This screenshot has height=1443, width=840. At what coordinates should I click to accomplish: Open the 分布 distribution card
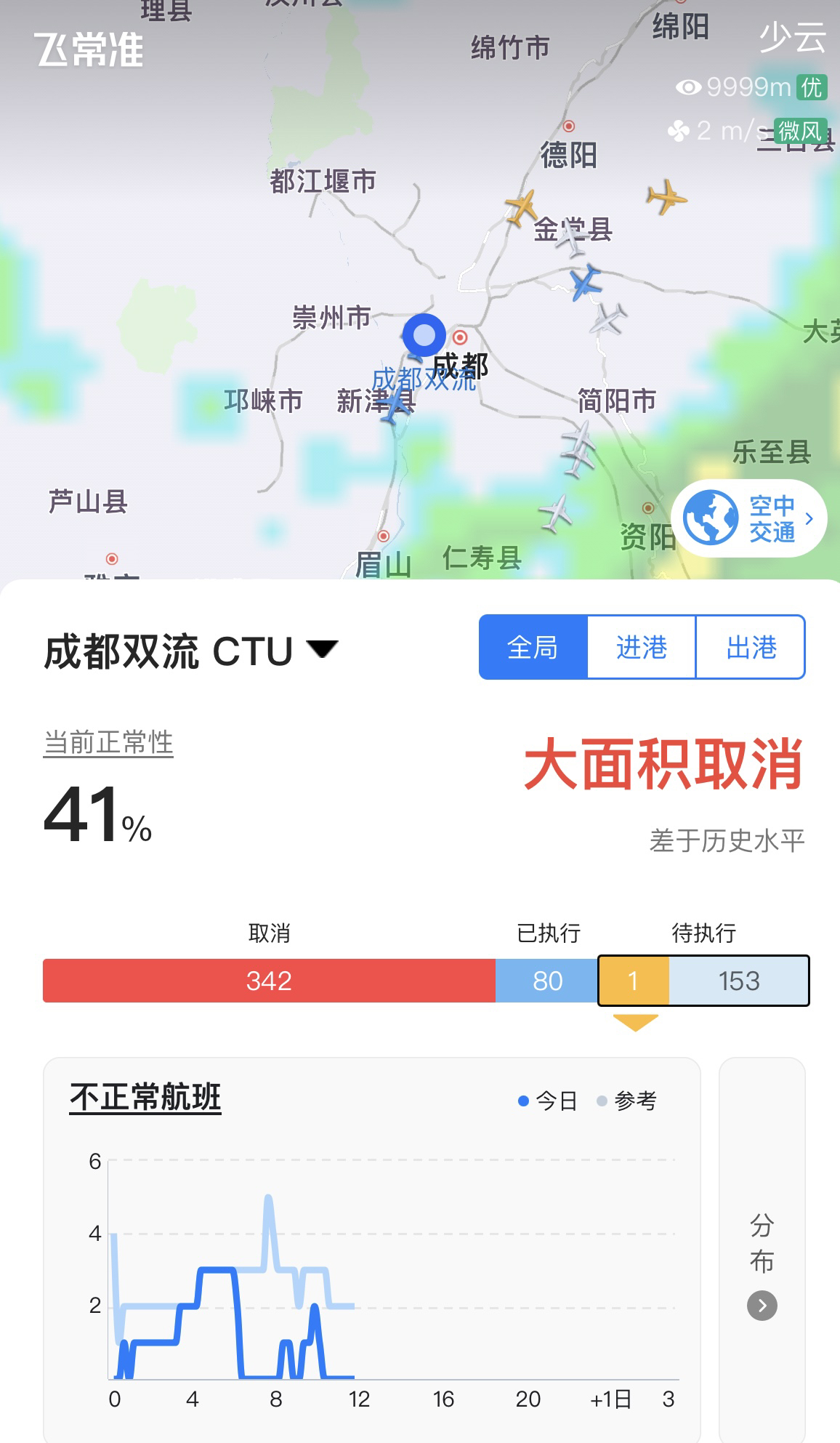[x=762, y=1249]
